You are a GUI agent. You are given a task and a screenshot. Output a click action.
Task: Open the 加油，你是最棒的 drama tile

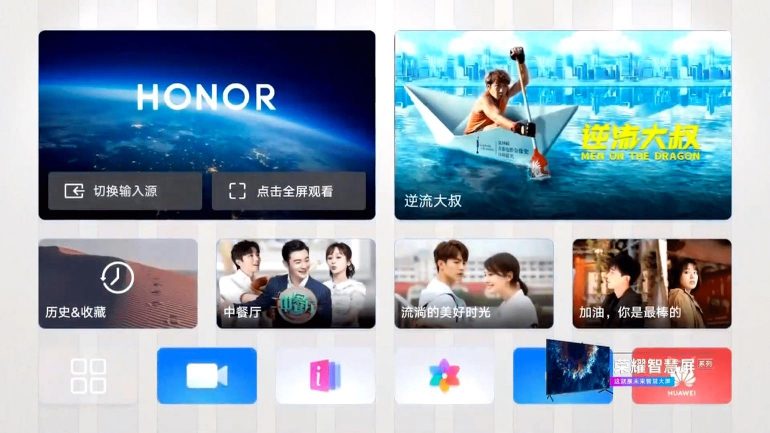(x=651, y=283)
